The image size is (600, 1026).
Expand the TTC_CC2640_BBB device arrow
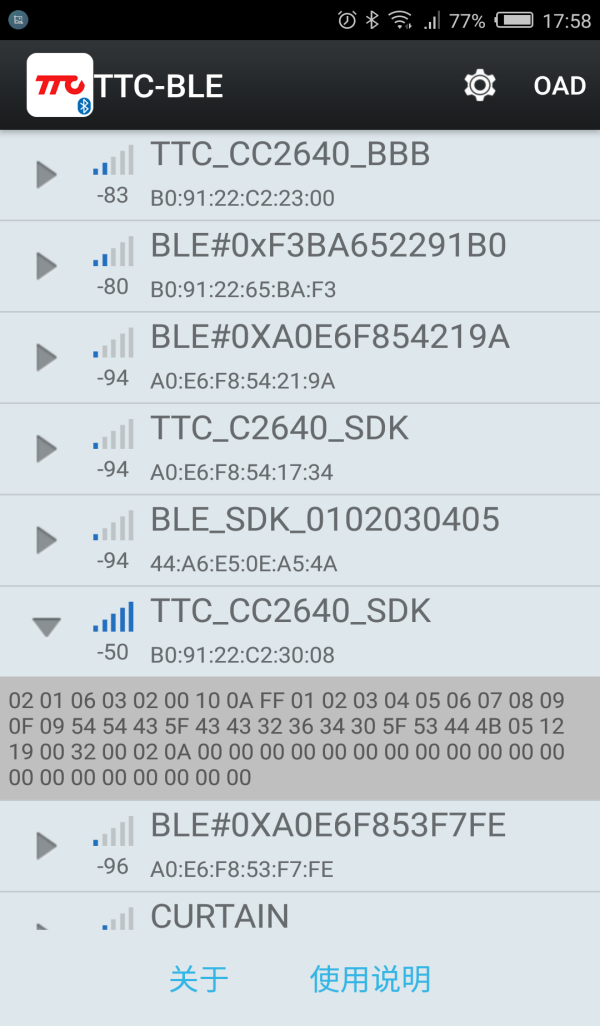click(46, 175)
